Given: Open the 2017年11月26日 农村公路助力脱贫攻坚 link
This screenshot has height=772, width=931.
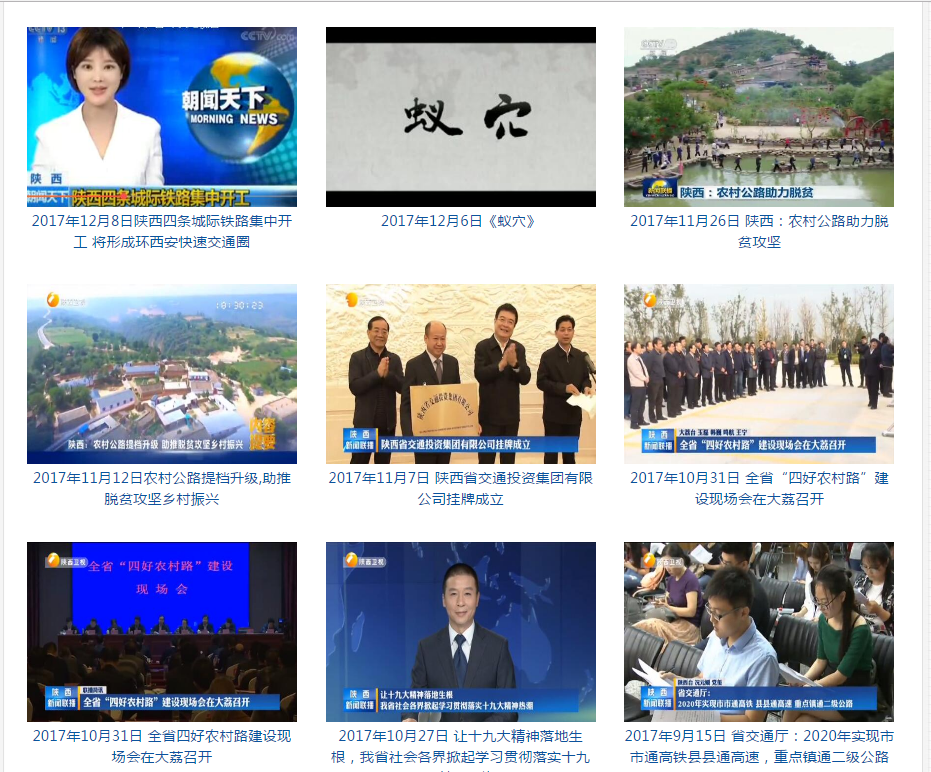Looking at the screenshot, I should click(758, 231).
